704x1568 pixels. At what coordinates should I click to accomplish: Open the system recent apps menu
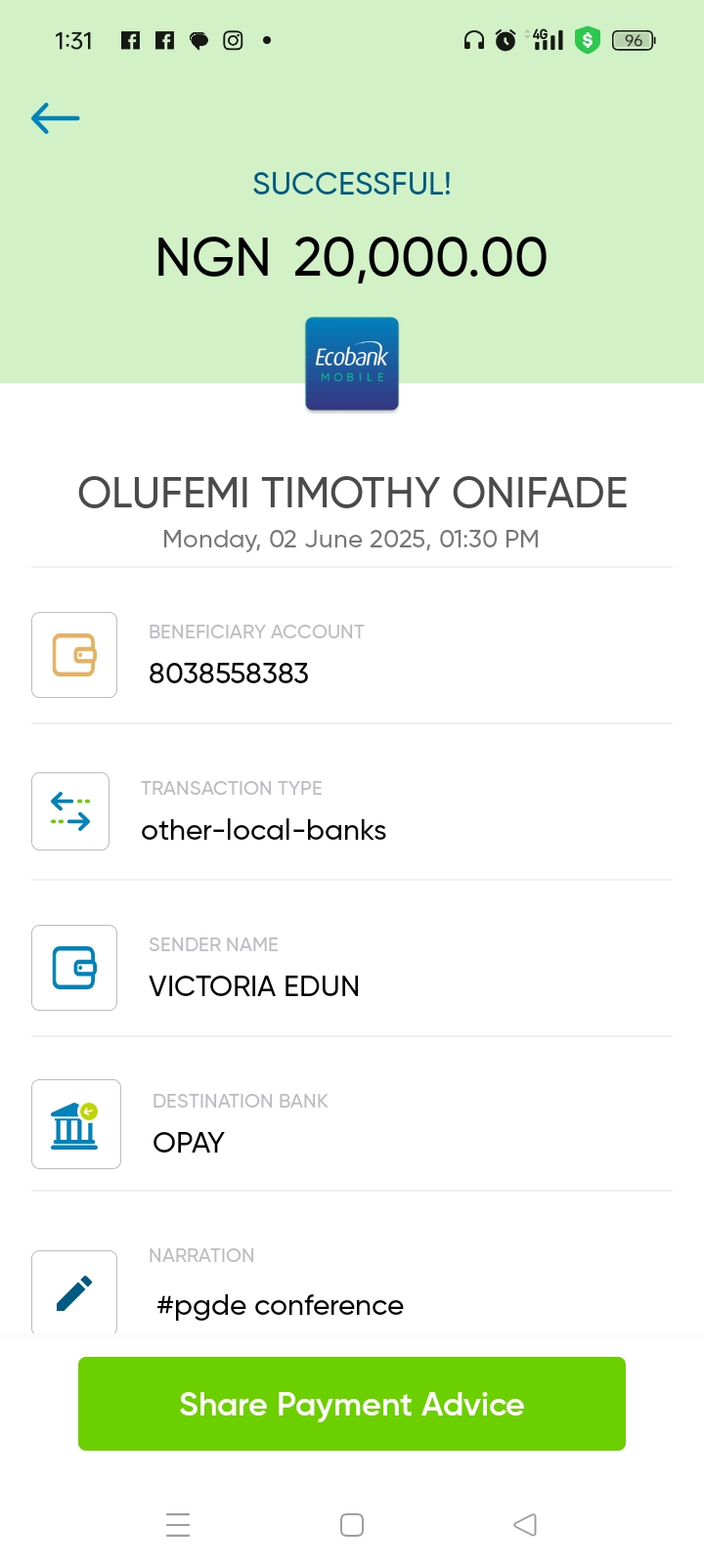click(x=178, y=1525)
